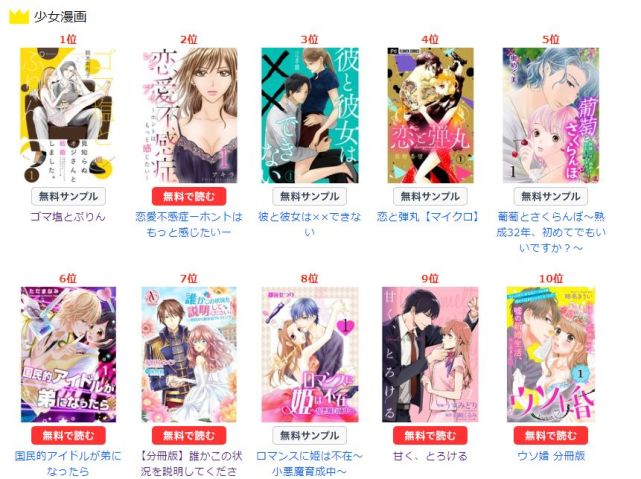Tap 無料サンプル under ゴマ塩とぷりん
Image resolution: width=641 pixels, height=479 pixels.
[68, 197]
